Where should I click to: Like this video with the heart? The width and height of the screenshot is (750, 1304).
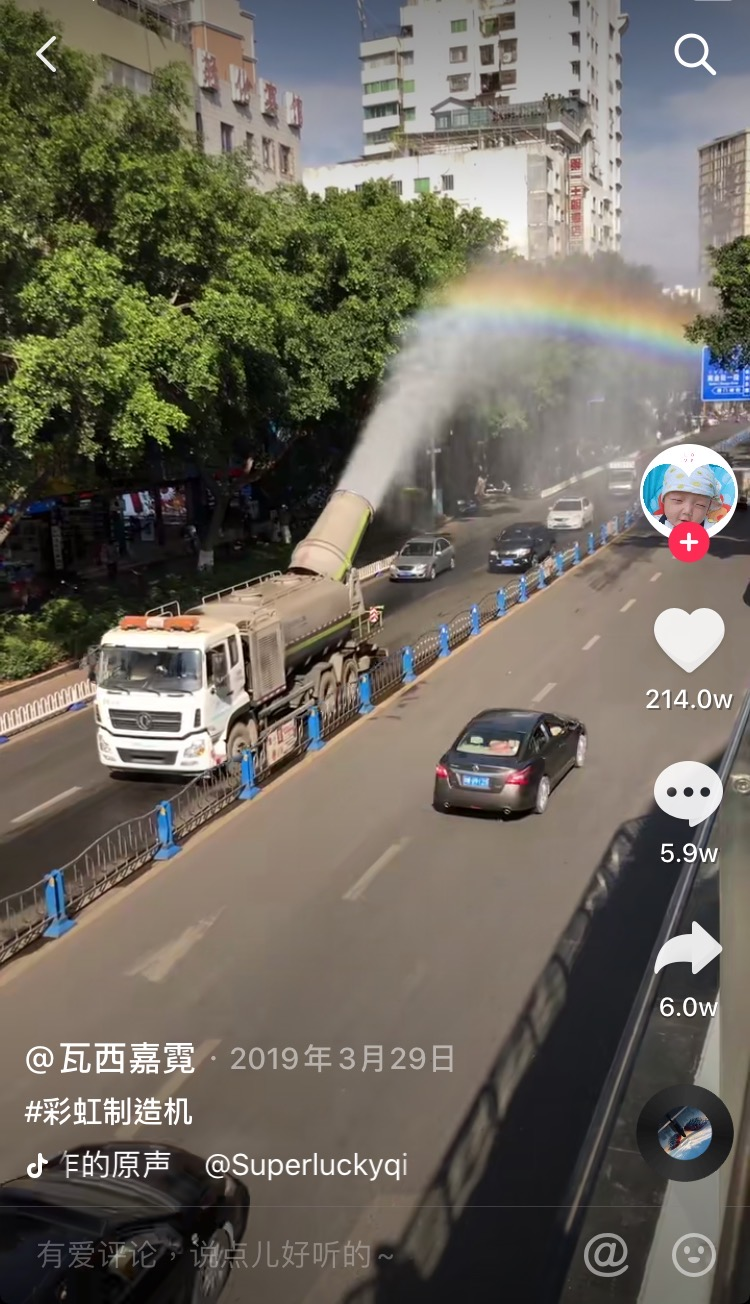pyautogui.click(x=689, y=639)
